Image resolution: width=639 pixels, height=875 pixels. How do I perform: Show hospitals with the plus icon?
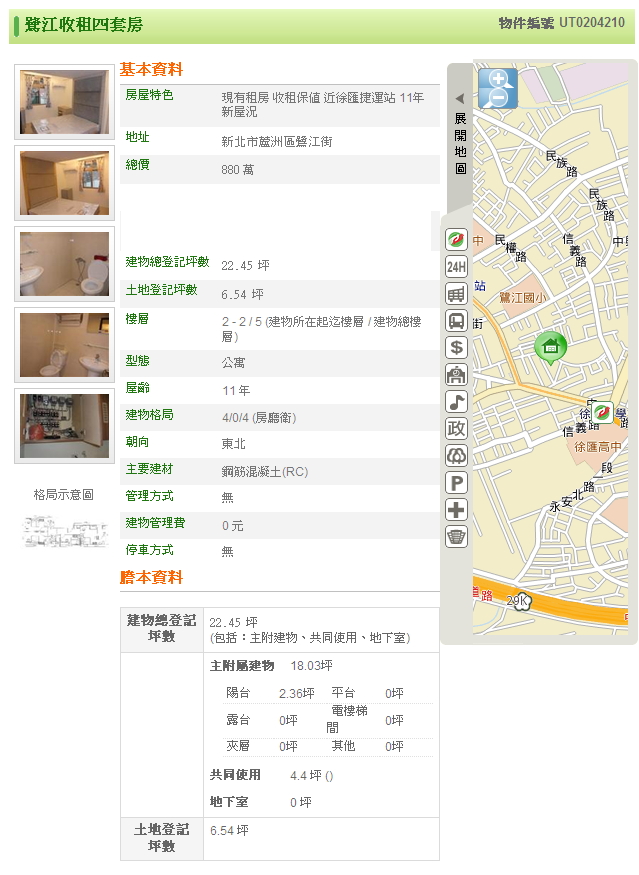point(456,510)
